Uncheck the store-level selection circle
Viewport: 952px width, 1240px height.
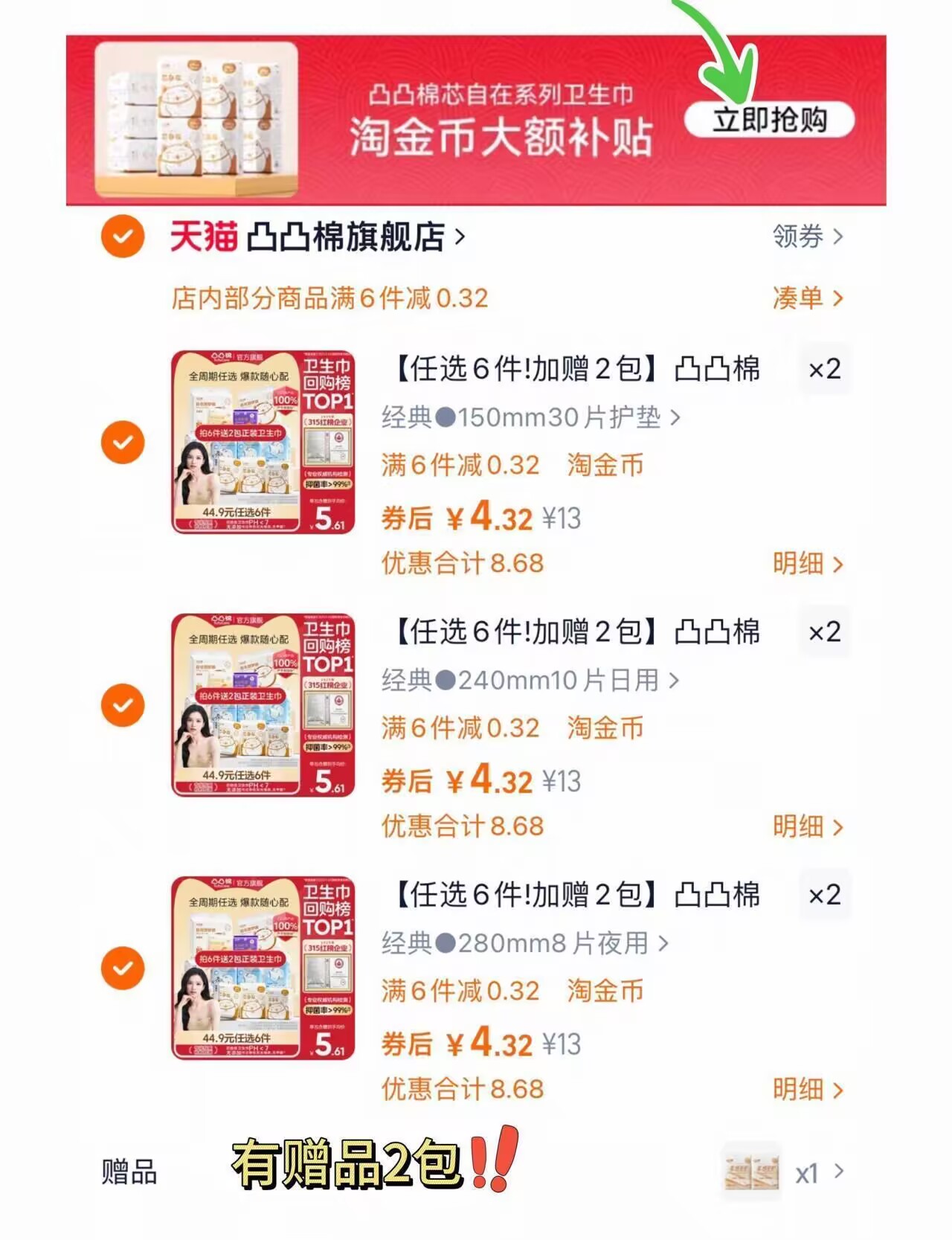click(x=121, y=237)
